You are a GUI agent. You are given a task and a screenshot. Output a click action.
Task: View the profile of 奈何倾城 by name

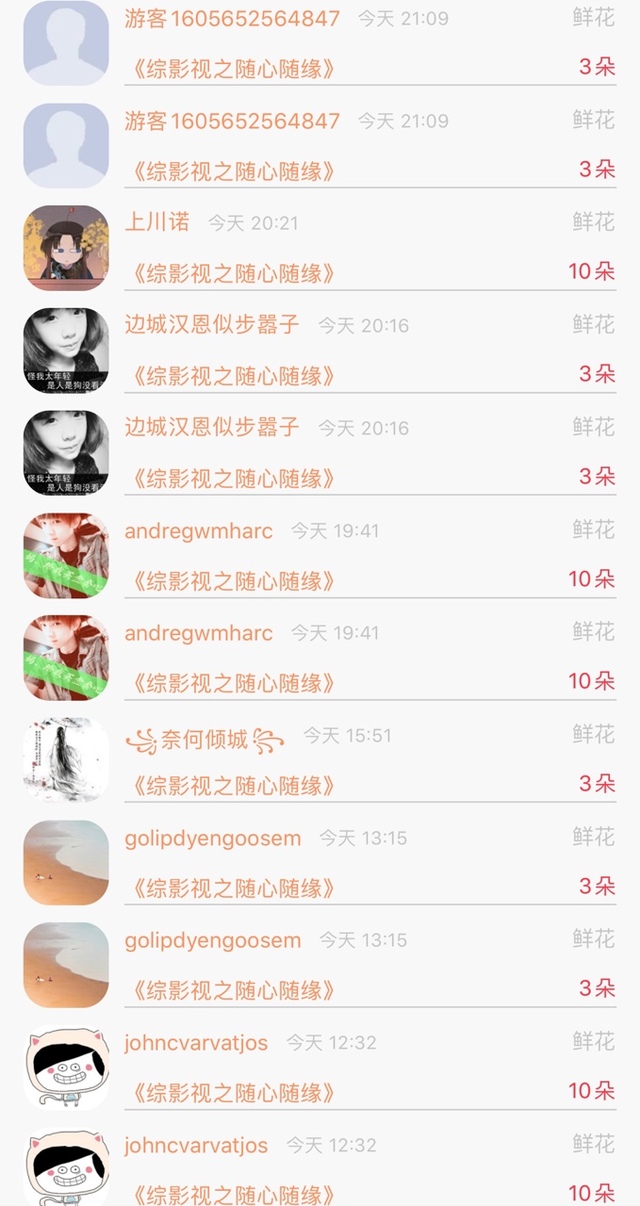(205, 740)
